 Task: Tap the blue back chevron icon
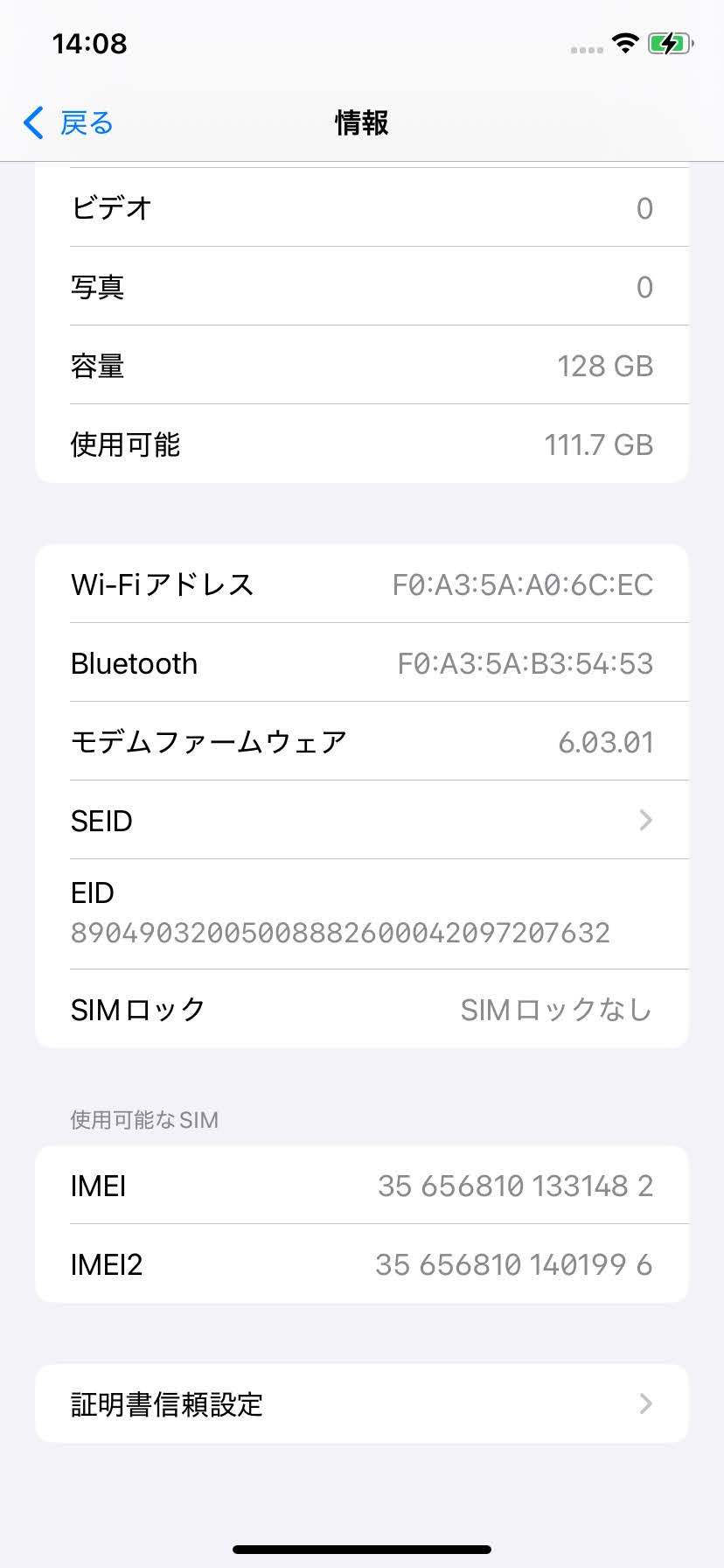click(32, 123)
